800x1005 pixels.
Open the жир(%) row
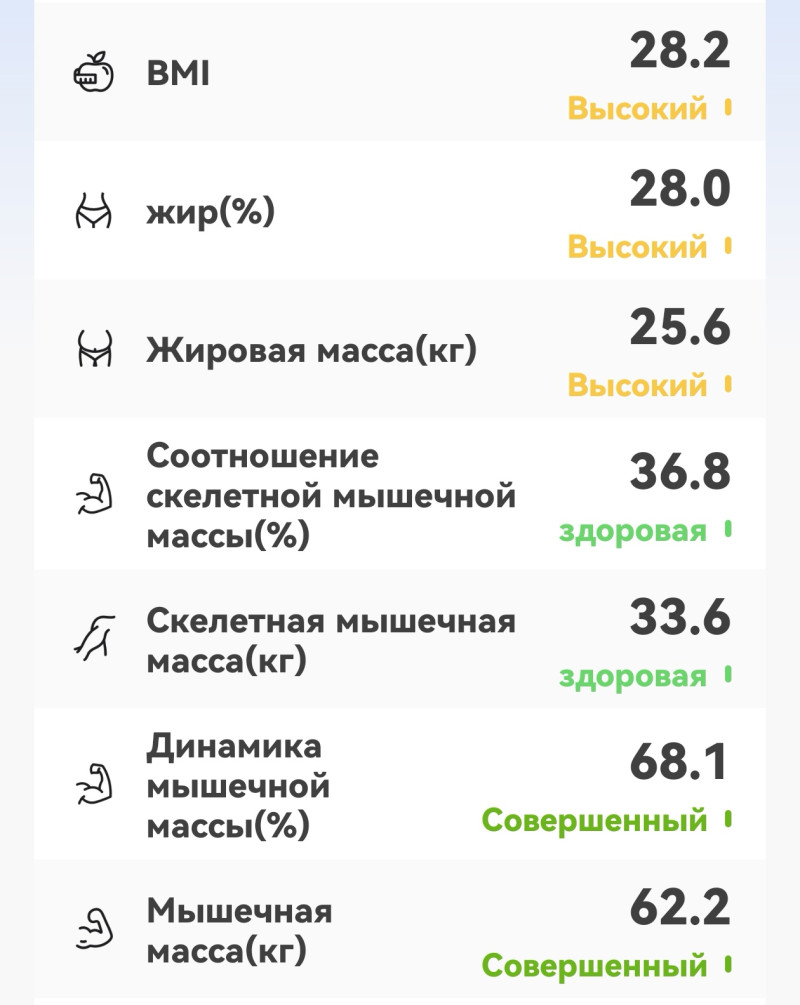pyautogui.click(x=400, y=212)
